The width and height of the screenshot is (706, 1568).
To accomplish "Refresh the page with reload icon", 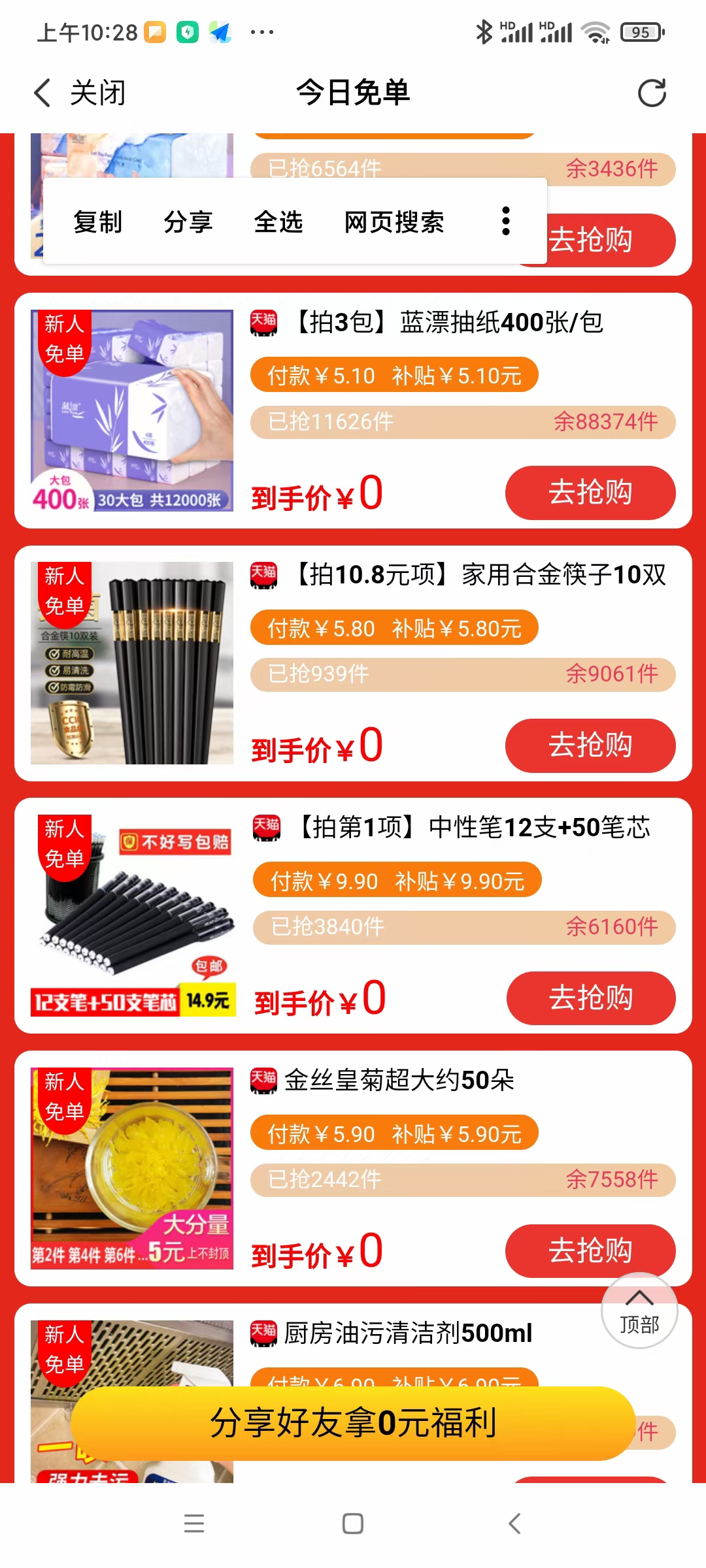I will 652,93.
